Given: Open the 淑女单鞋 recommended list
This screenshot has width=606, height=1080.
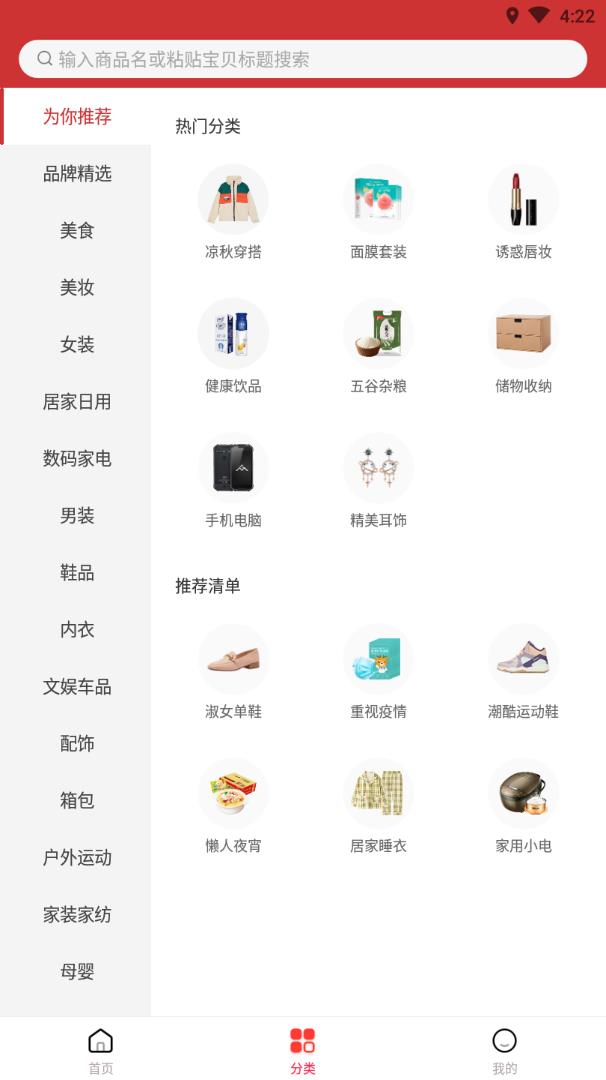Looking at the screenshot, I should (x=233, y=672).
